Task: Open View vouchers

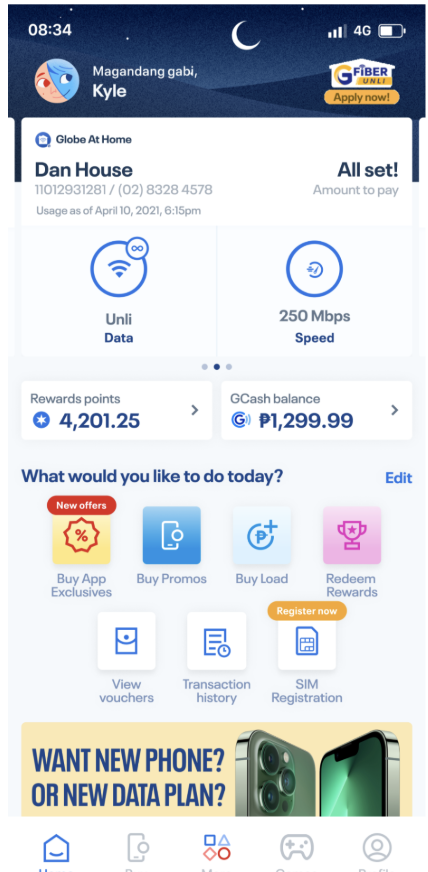Action: click(126, 658)
